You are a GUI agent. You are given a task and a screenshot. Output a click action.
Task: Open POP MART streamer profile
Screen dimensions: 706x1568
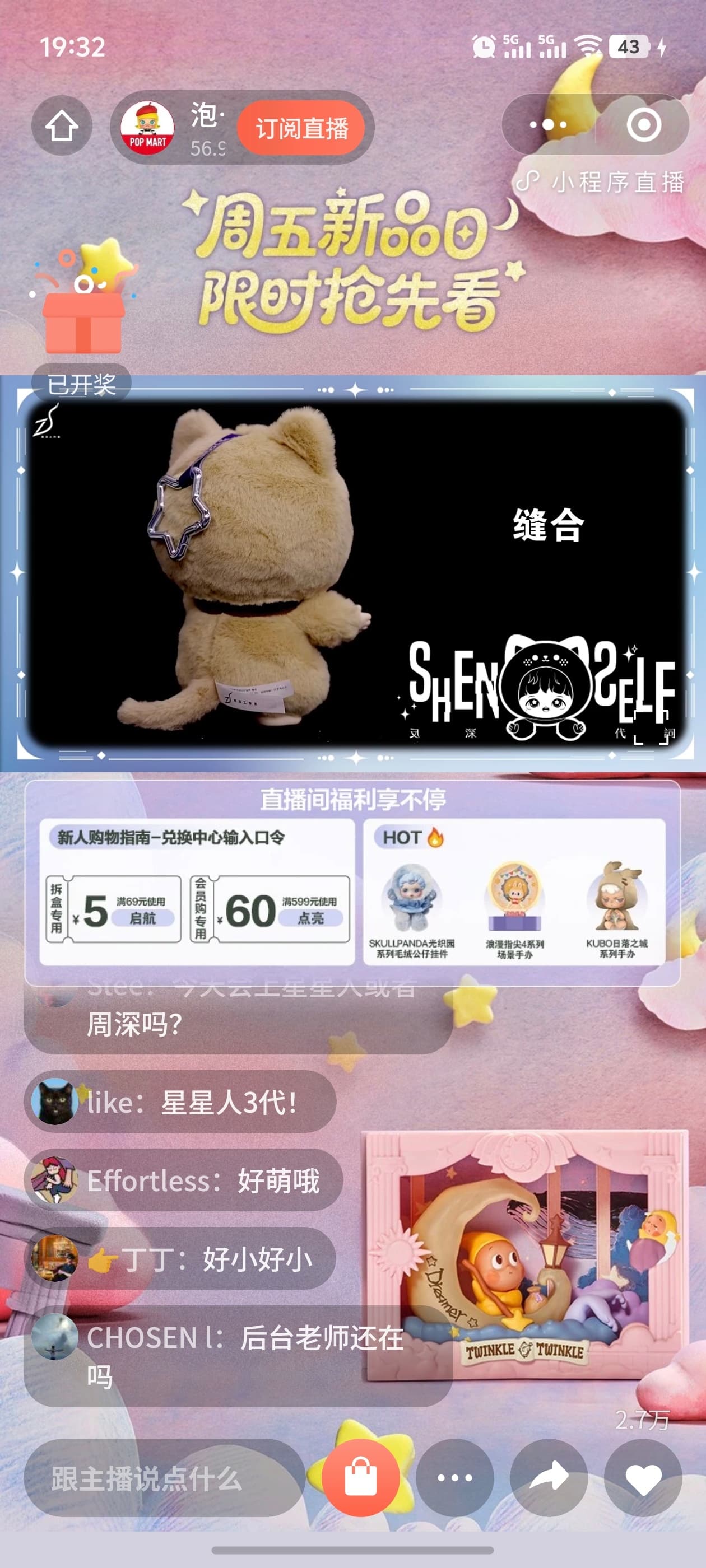click(147, 128)
